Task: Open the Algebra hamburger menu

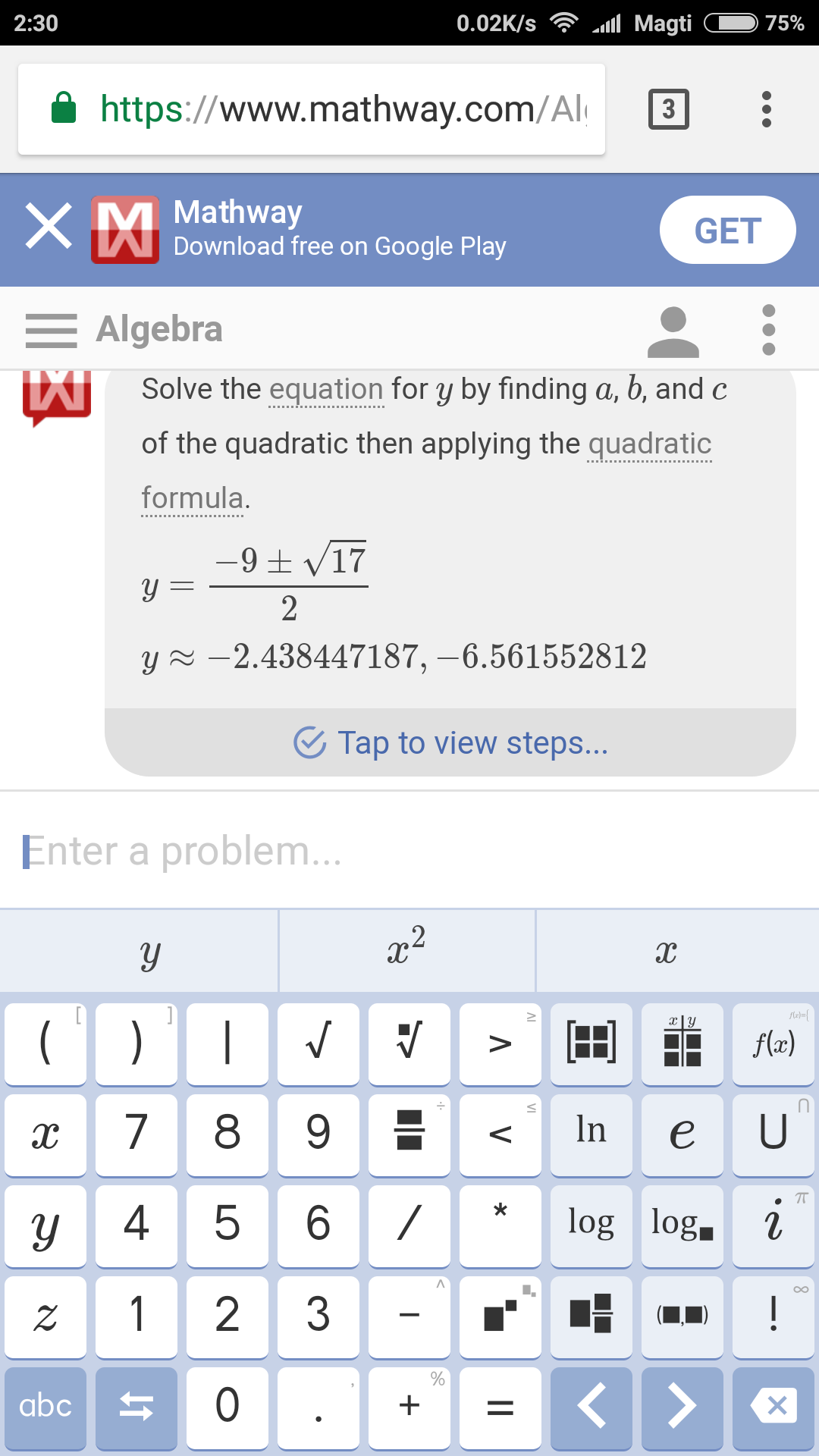Action: (51, 330)
